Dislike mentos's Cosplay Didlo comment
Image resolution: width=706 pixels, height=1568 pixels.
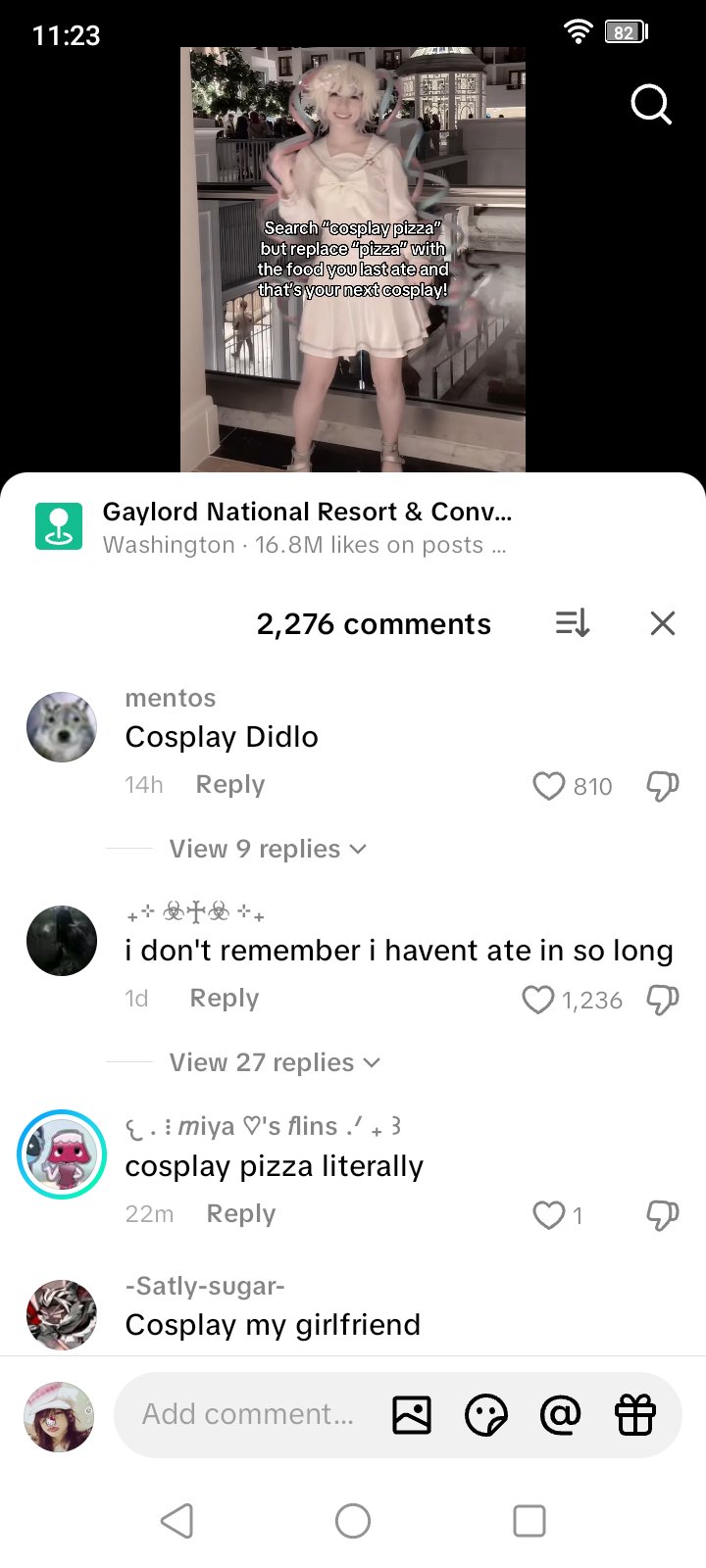pos(663,786)
